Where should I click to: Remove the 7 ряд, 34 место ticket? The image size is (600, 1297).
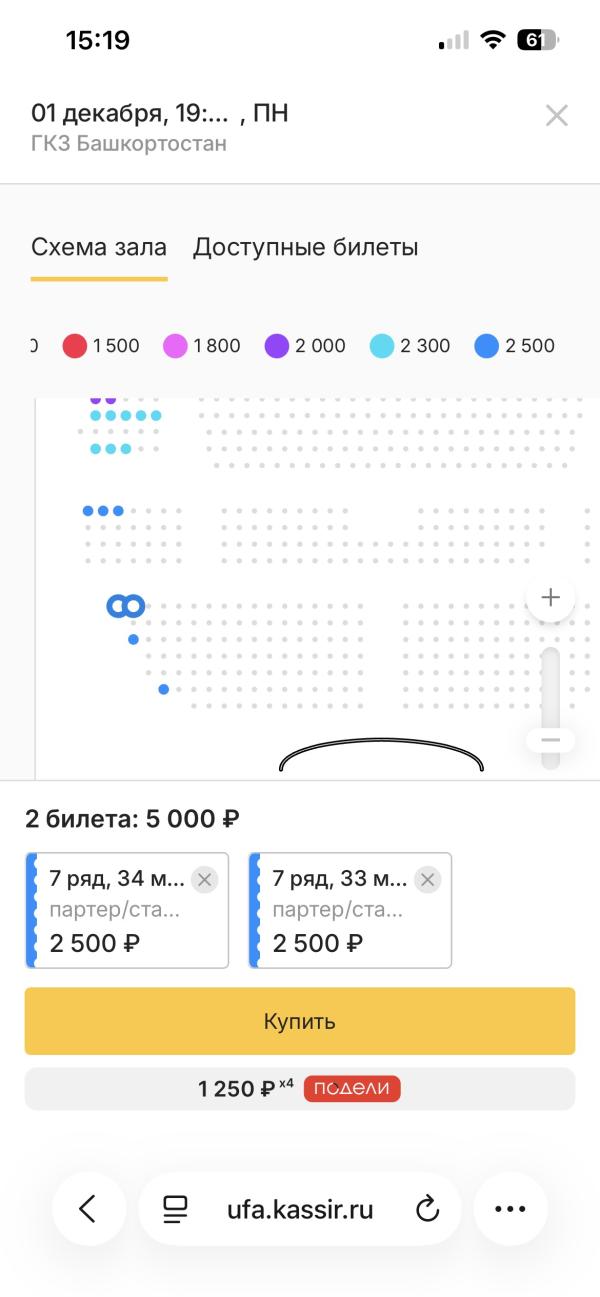tap(204, 880)
